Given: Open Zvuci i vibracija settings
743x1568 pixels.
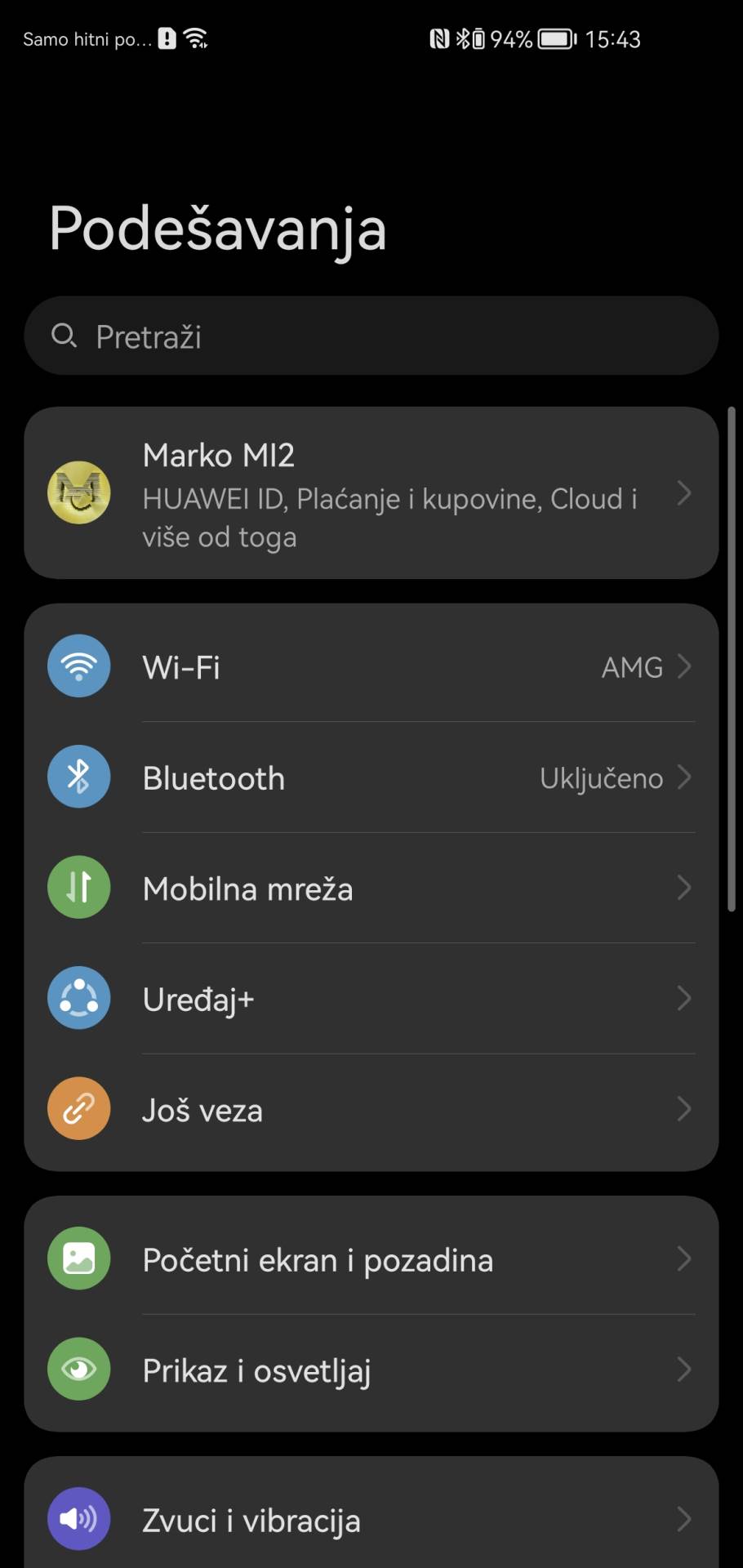Looking at the screenshot, I should click(x=371, y=1519).
